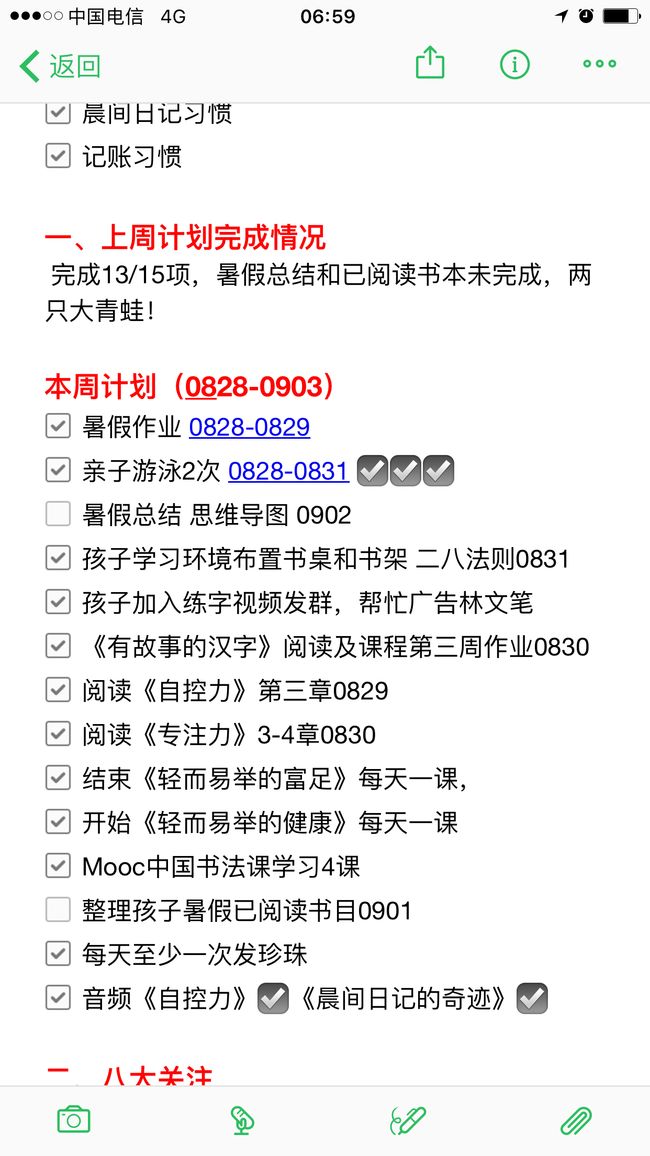
Task: Uncheck 阅读《自控力》第三章0829 checkbox
Action: [58, 690]
